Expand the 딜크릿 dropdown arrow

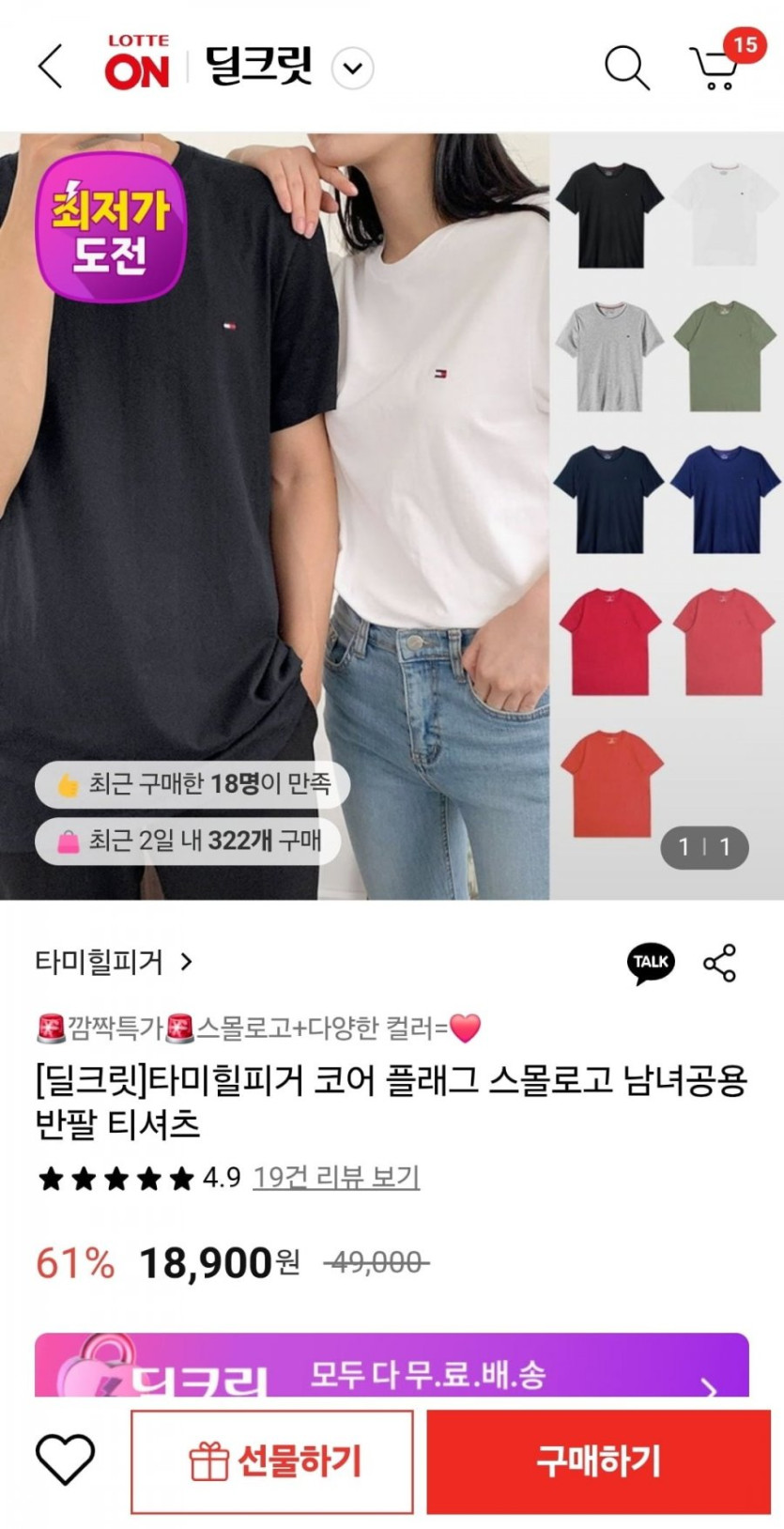click(353, 69)
